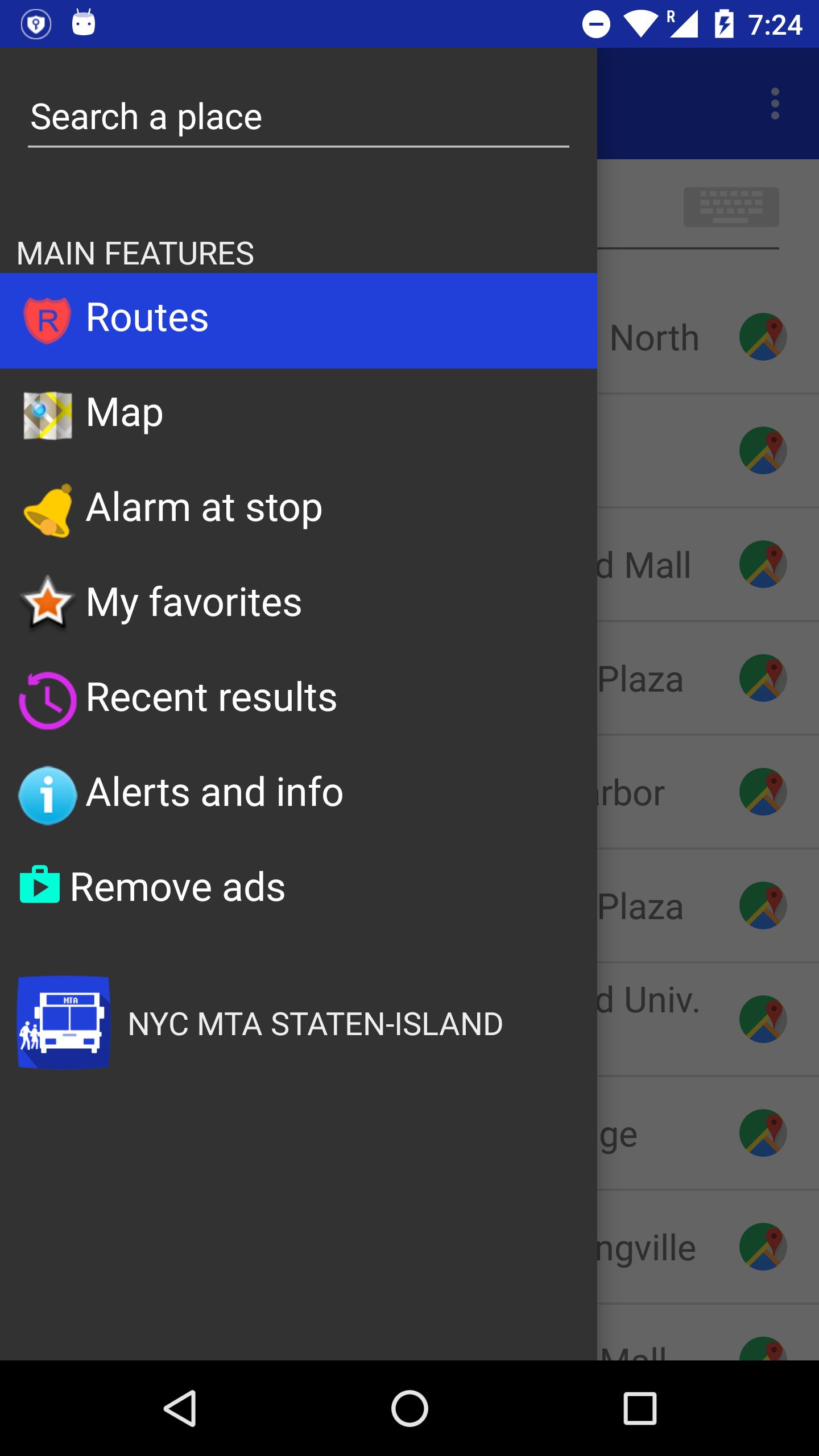Choose Alarm at stop from the drawer

point(203,509)
